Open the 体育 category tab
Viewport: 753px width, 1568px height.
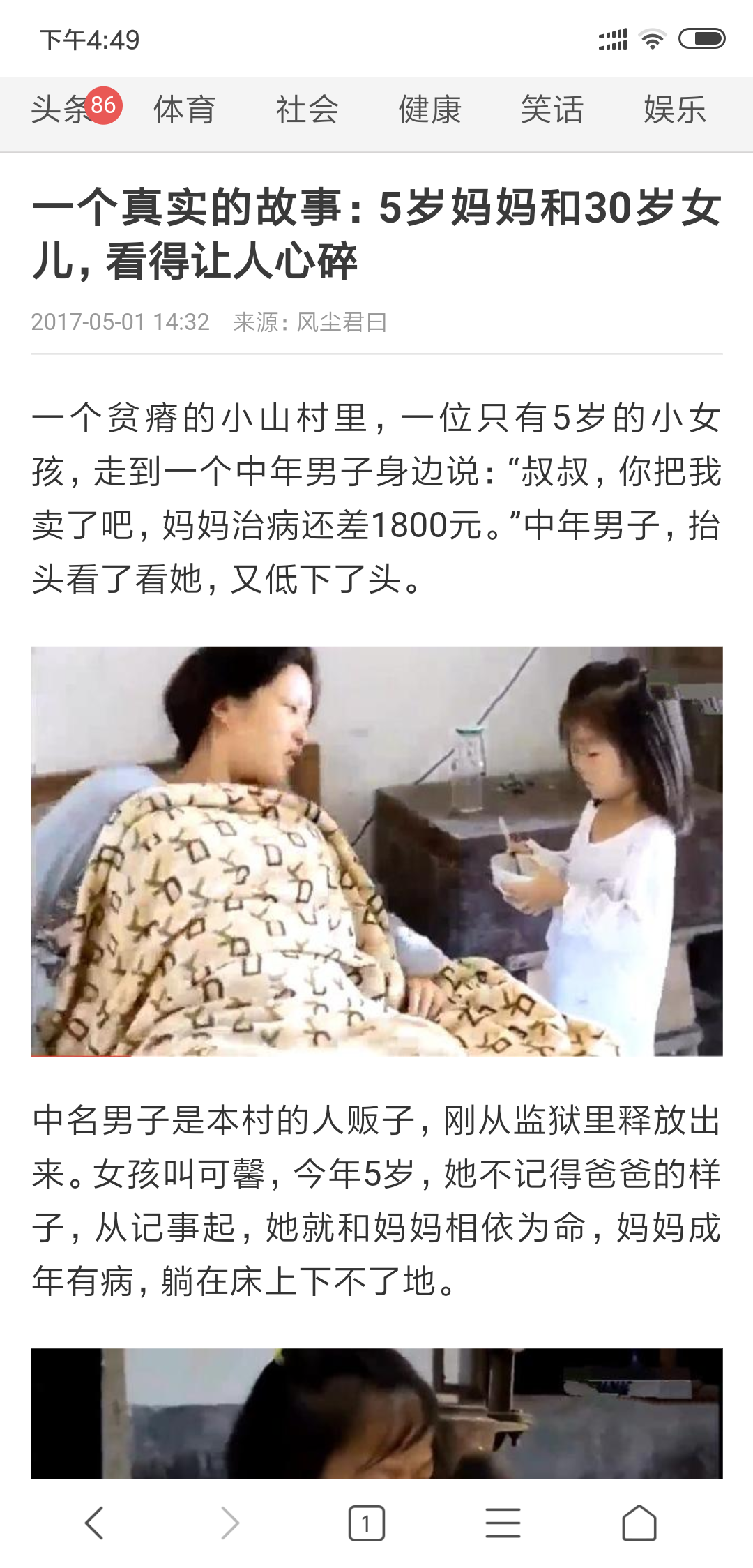coord(185,110)
